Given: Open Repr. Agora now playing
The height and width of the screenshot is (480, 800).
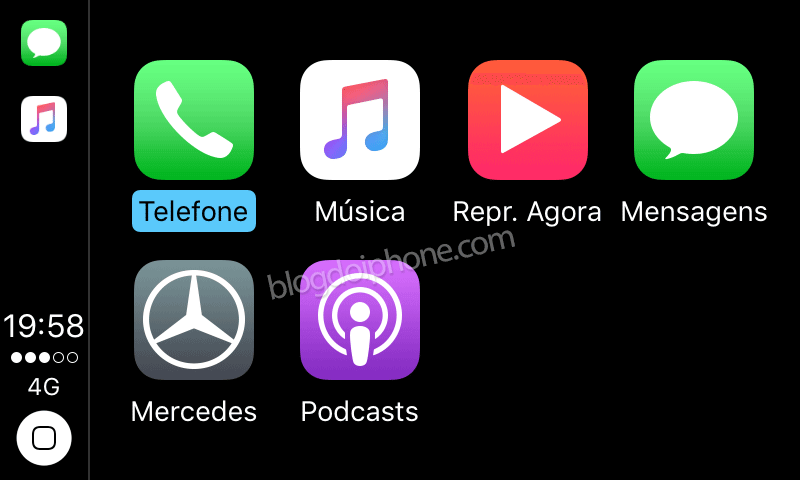Looking at the screenshot, I should click(527, 120).
